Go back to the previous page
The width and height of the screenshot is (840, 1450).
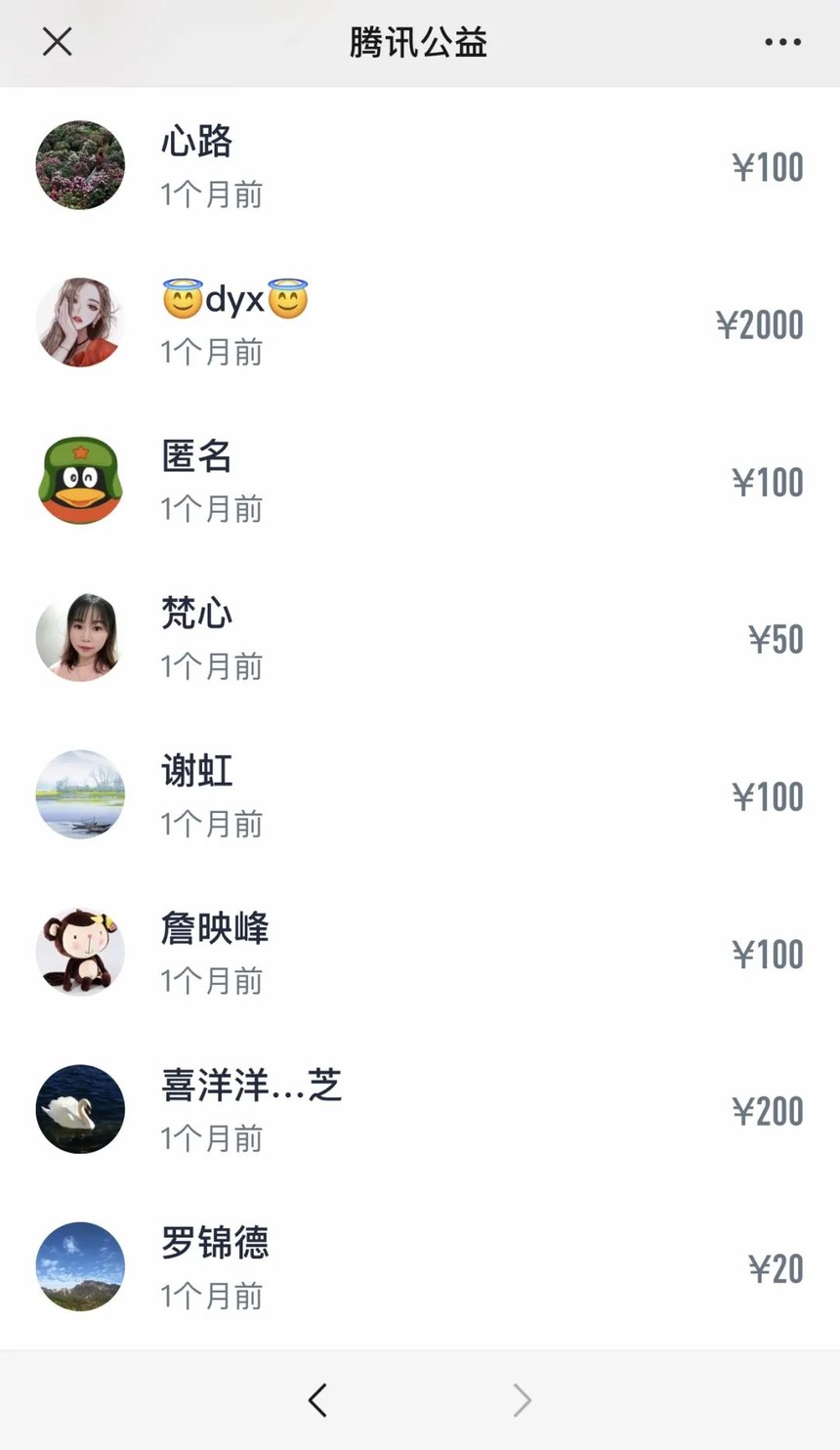coord(317,1400)
